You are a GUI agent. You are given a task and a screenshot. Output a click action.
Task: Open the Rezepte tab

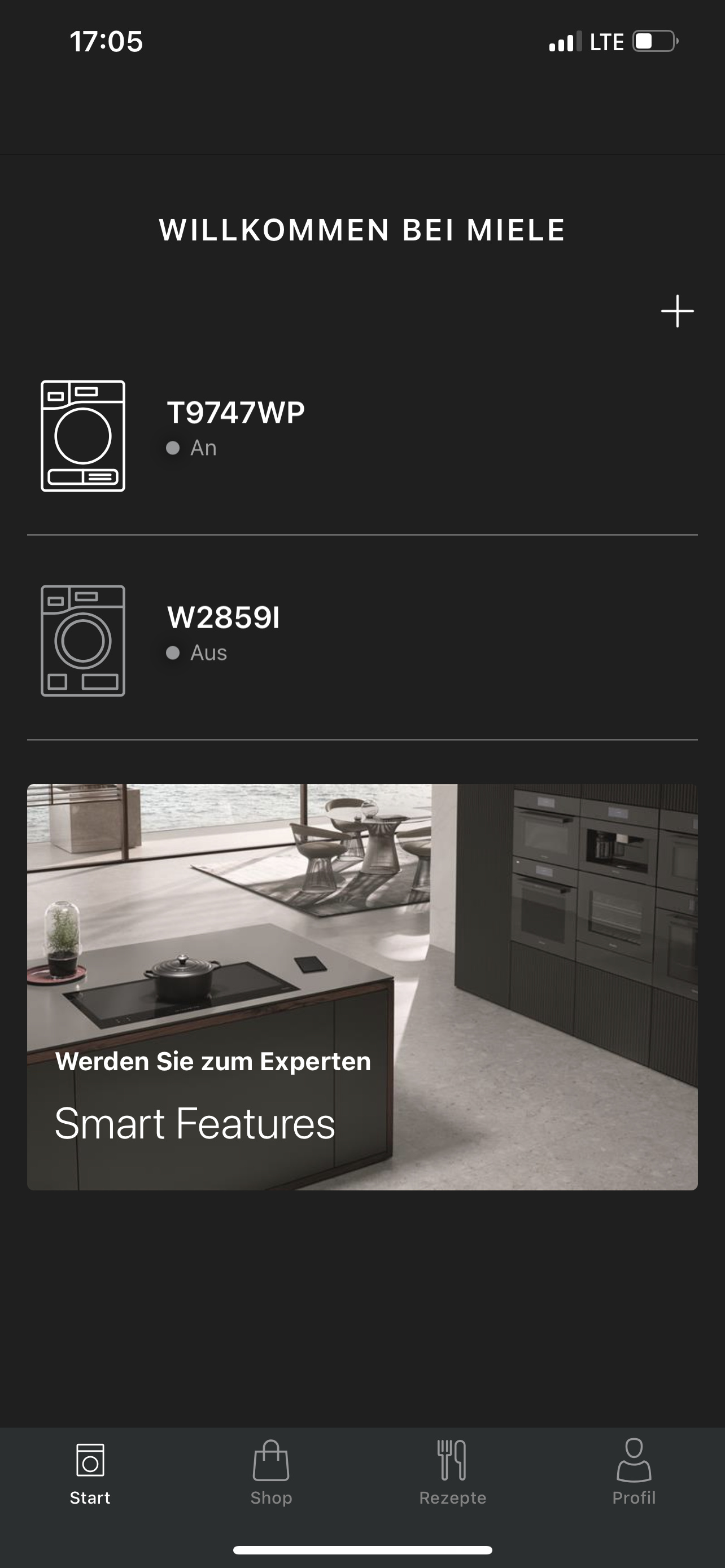452,1472
